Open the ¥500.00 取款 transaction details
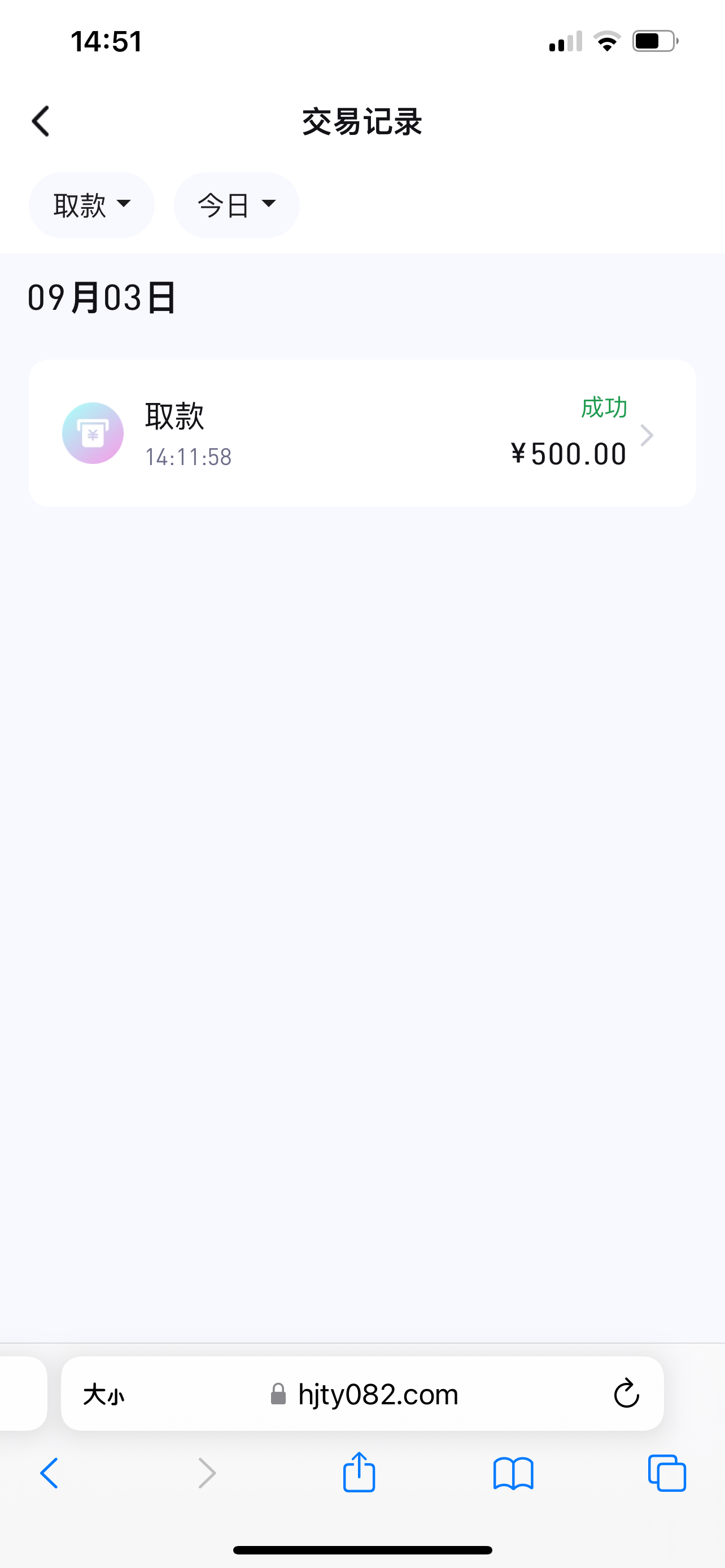 (362, 433)
